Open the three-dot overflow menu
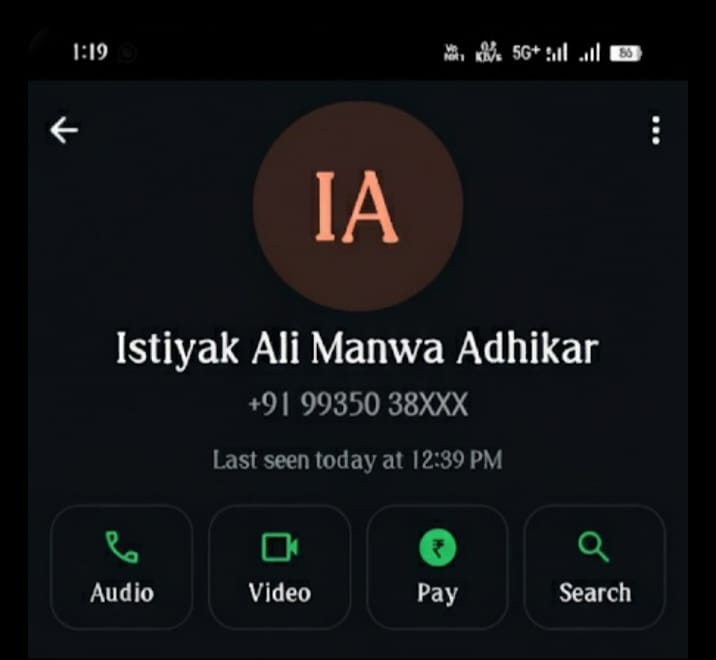 (x=655, y=130)
